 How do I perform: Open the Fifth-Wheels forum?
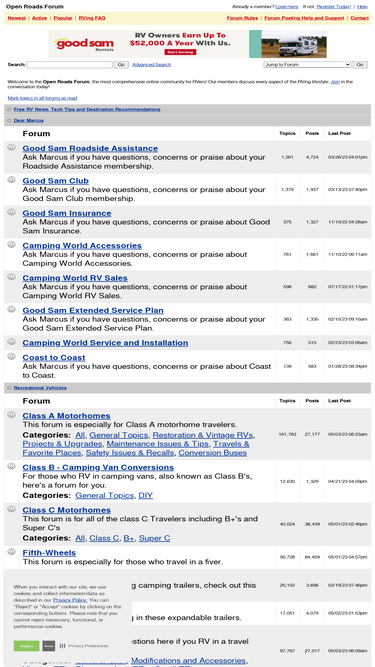point(49,553)
